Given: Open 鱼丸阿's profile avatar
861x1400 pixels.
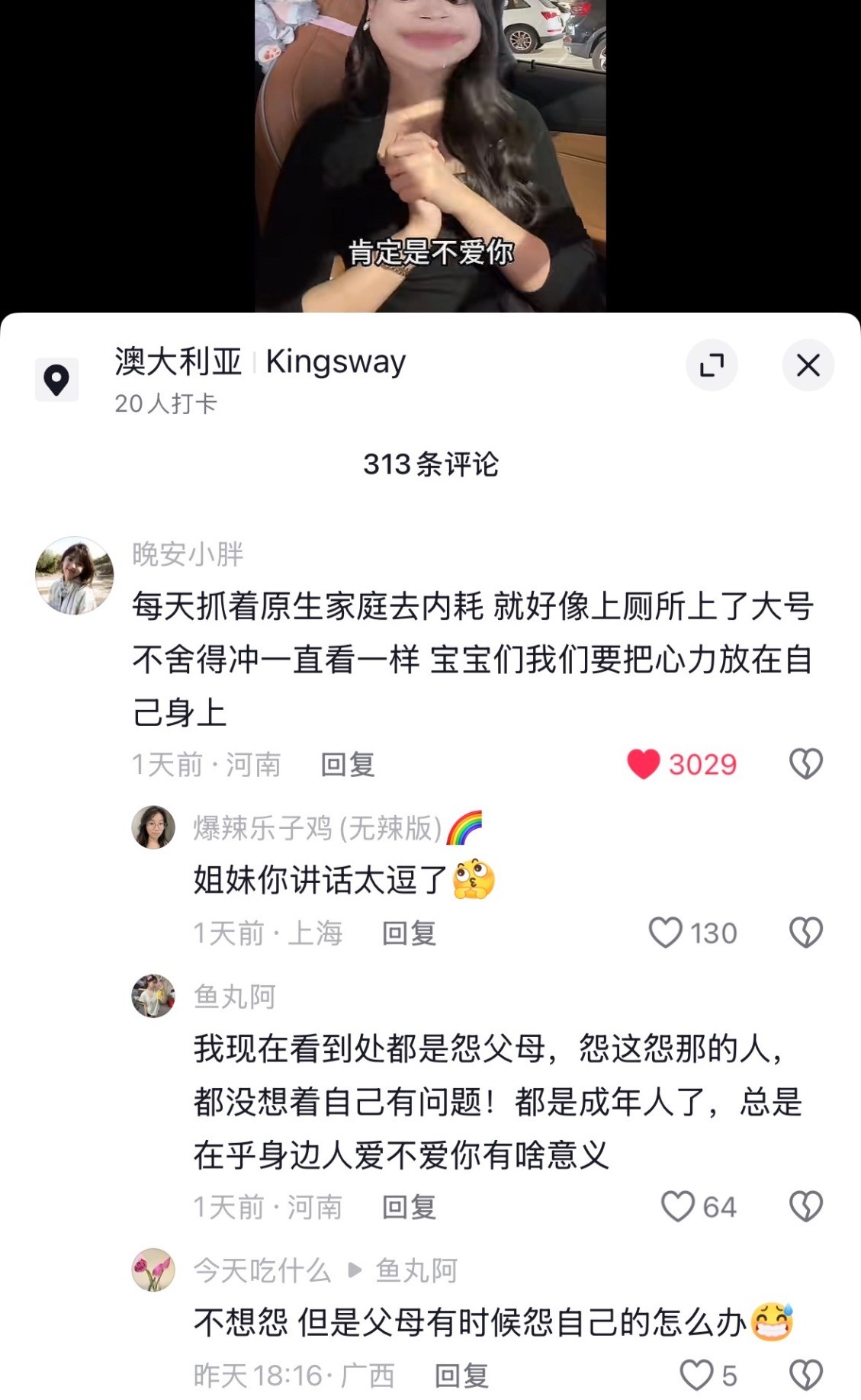Looking at the screenshot, I should 153,996.
